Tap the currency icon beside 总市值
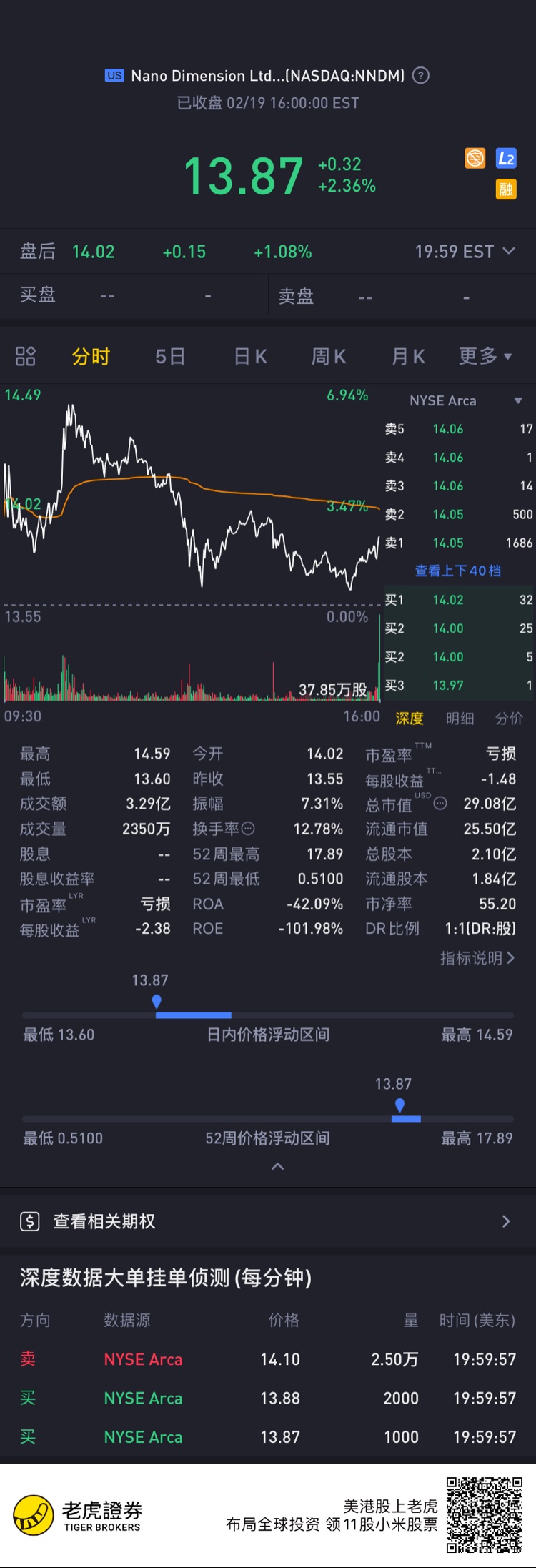Screen dimensions: 536x1568 (x=440, y=803)
